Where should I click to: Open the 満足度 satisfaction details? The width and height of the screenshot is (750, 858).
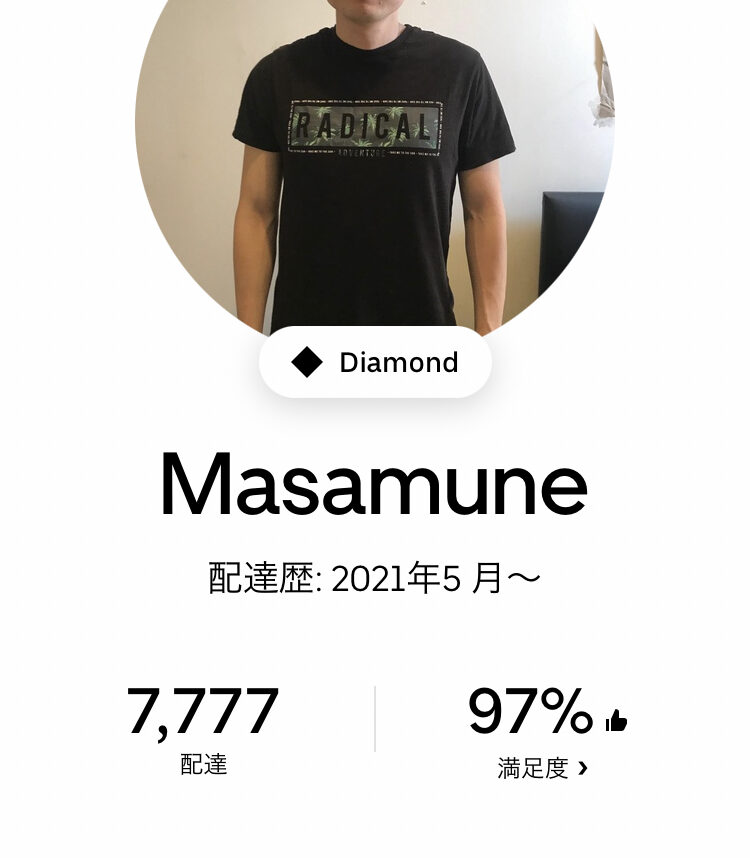[543, 767]
